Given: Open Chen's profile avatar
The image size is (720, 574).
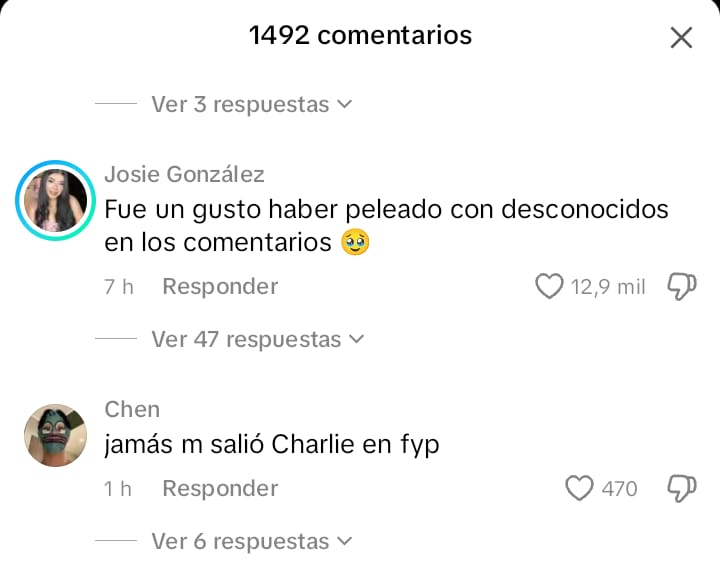Looking at the screenshot, I should [55, 435].
